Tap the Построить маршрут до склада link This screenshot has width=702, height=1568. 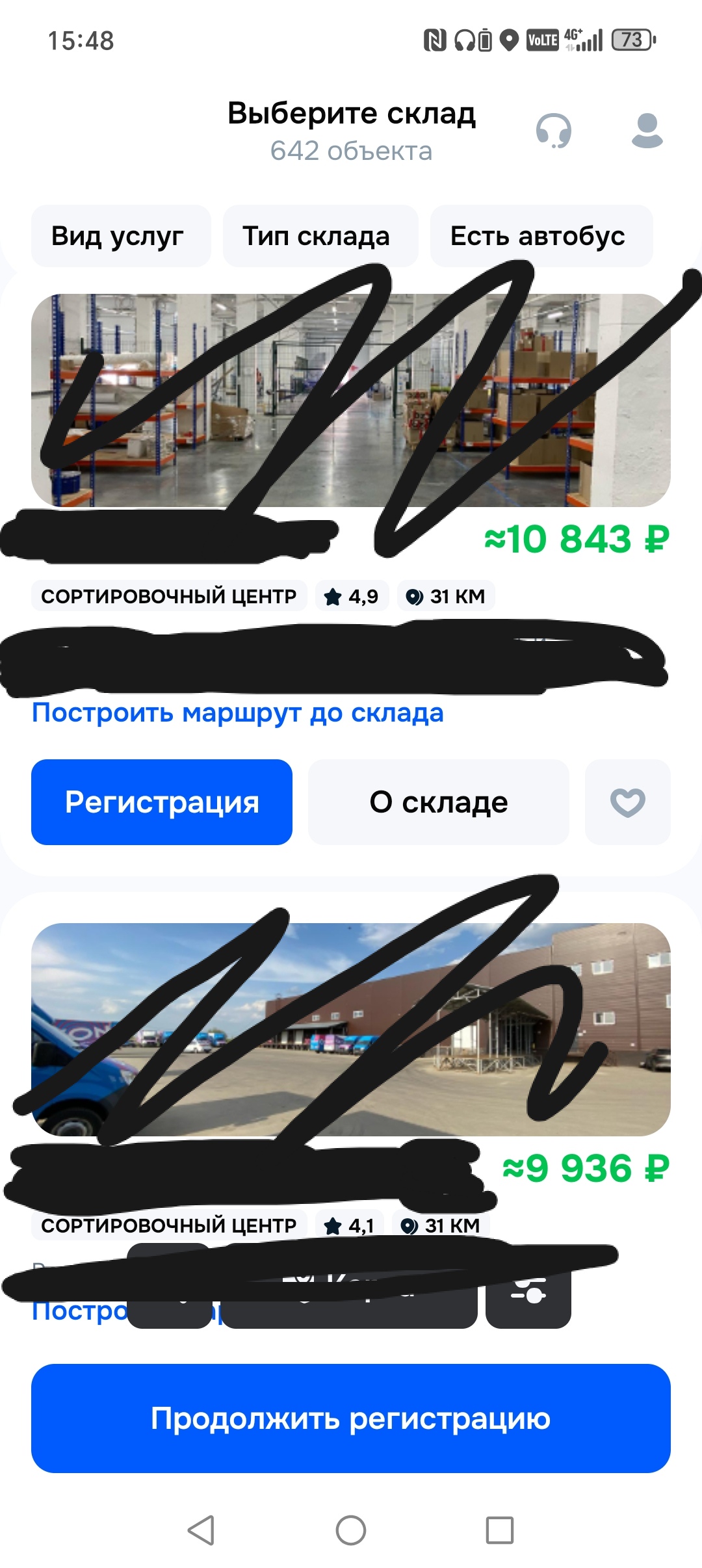point(238,713)
